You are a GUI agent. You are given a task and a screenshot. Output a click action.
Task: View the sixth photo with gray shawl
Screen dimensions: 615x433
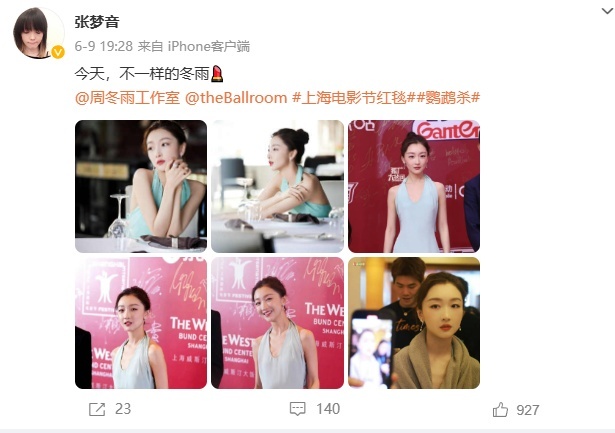pyautogui.click(x=414, y=322)
